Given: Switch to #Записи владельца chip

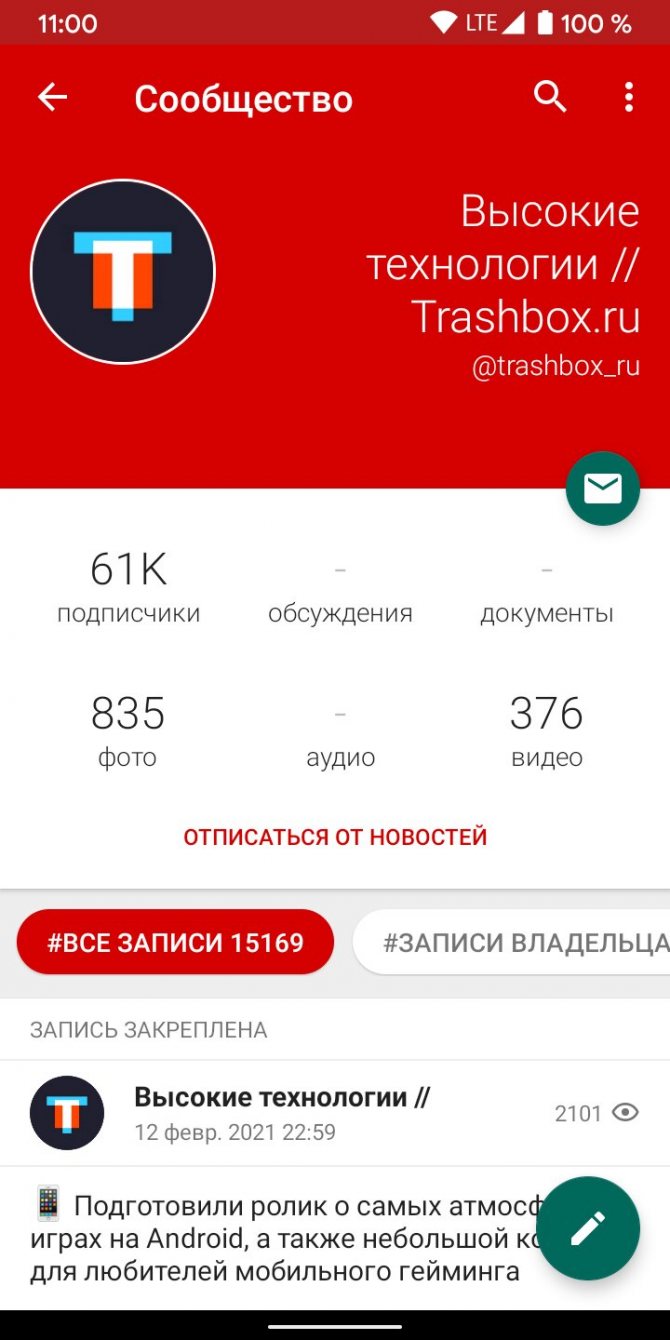Looking at the screenshot, I should (x=512, y=942).
